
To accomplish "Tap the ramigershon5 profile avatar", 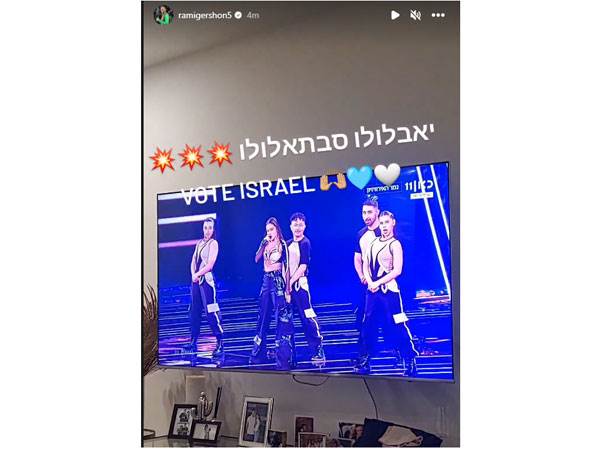I will 160,15.
